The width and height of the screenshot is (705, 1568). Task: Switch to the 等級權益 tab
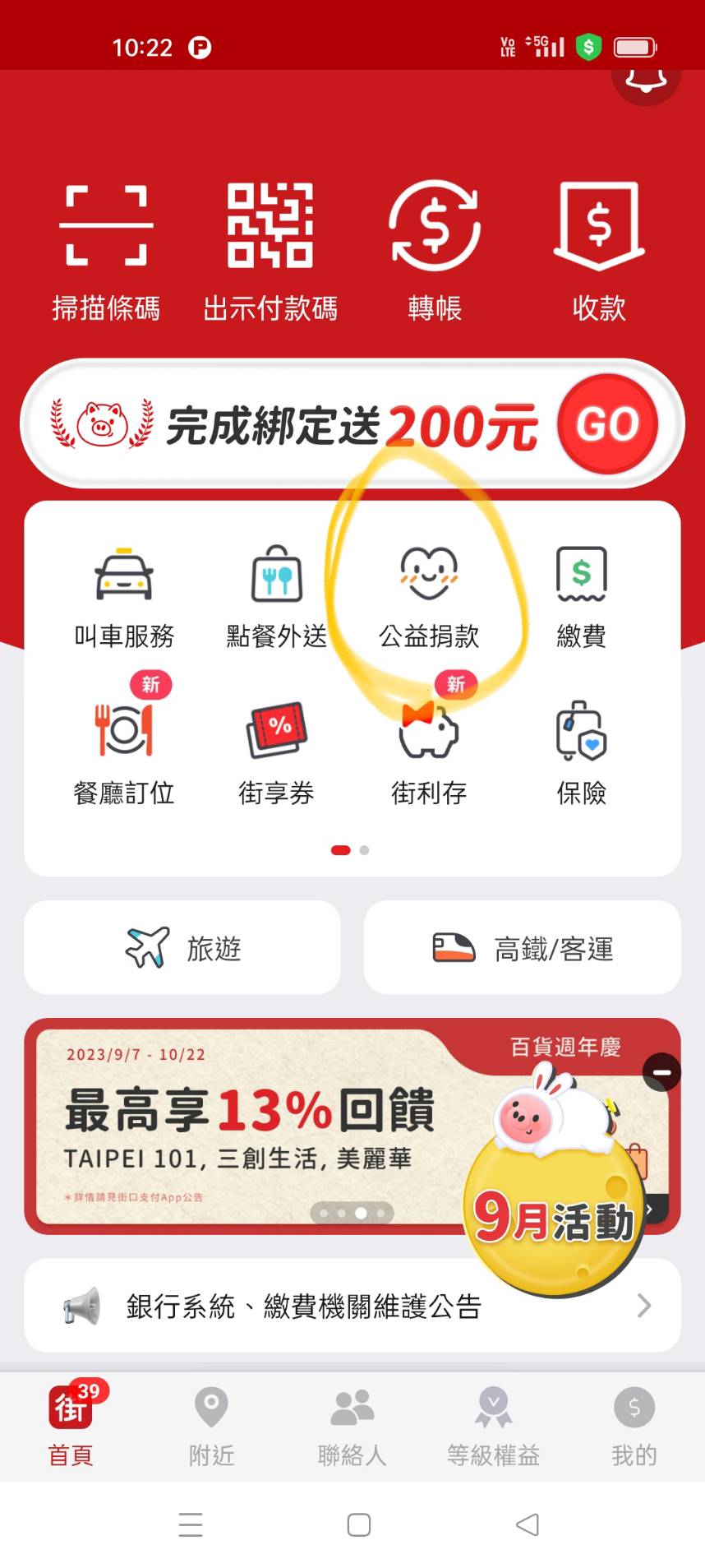pyautogui.click(x=493, y=1427)
